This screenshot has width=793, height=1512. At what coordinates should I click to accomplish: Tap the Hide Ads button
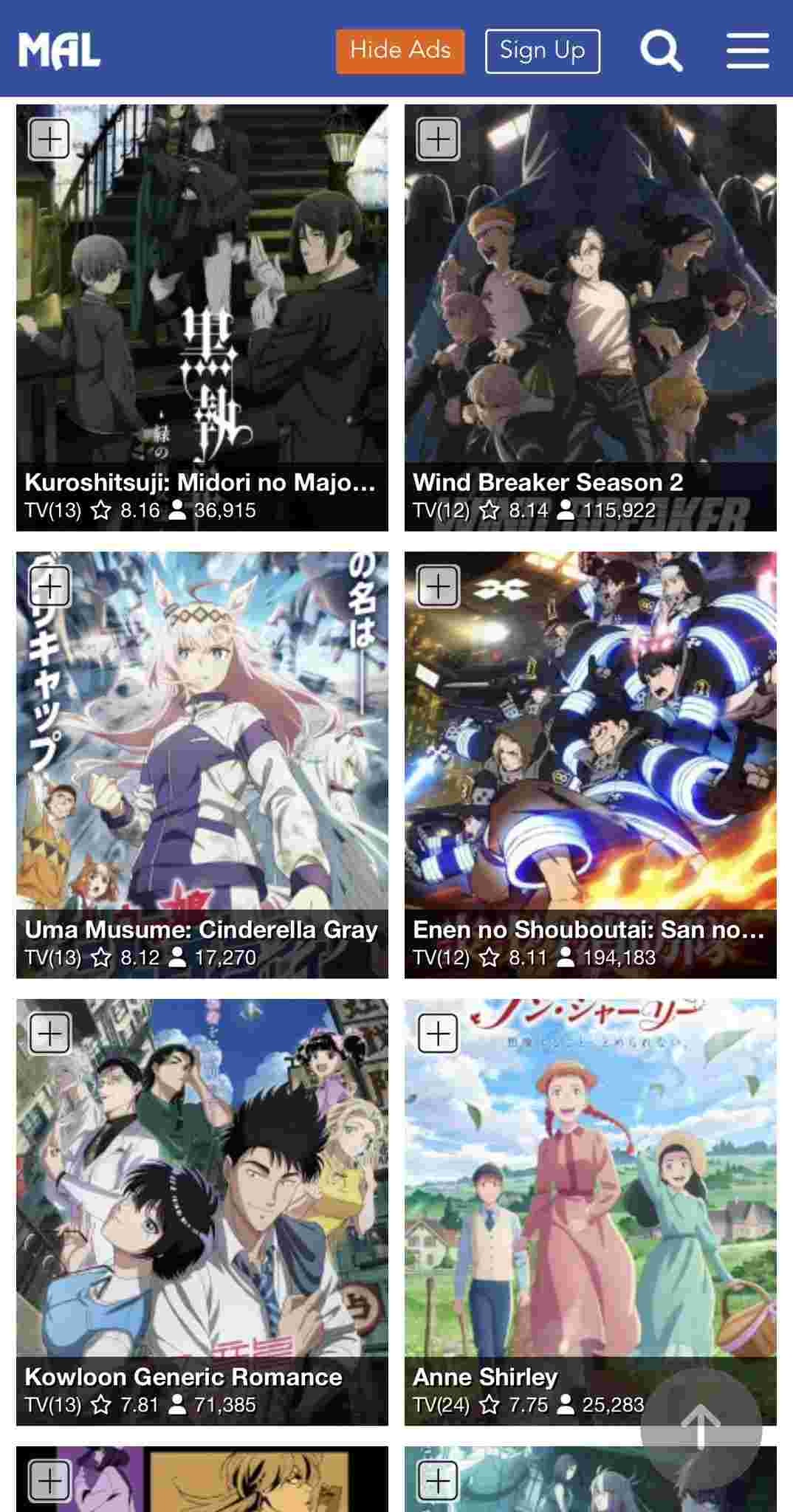click(x=400, y=51)
